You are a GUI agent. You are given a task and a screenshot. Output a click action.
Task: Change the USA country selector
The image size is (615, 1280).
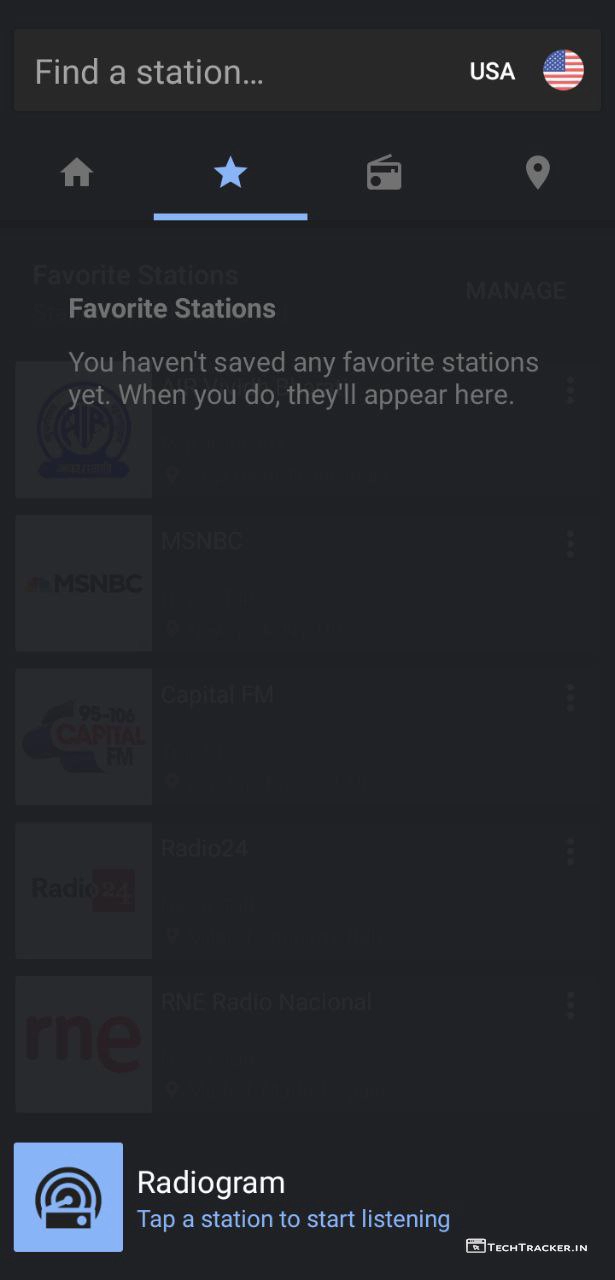click(x=526, y=71)
